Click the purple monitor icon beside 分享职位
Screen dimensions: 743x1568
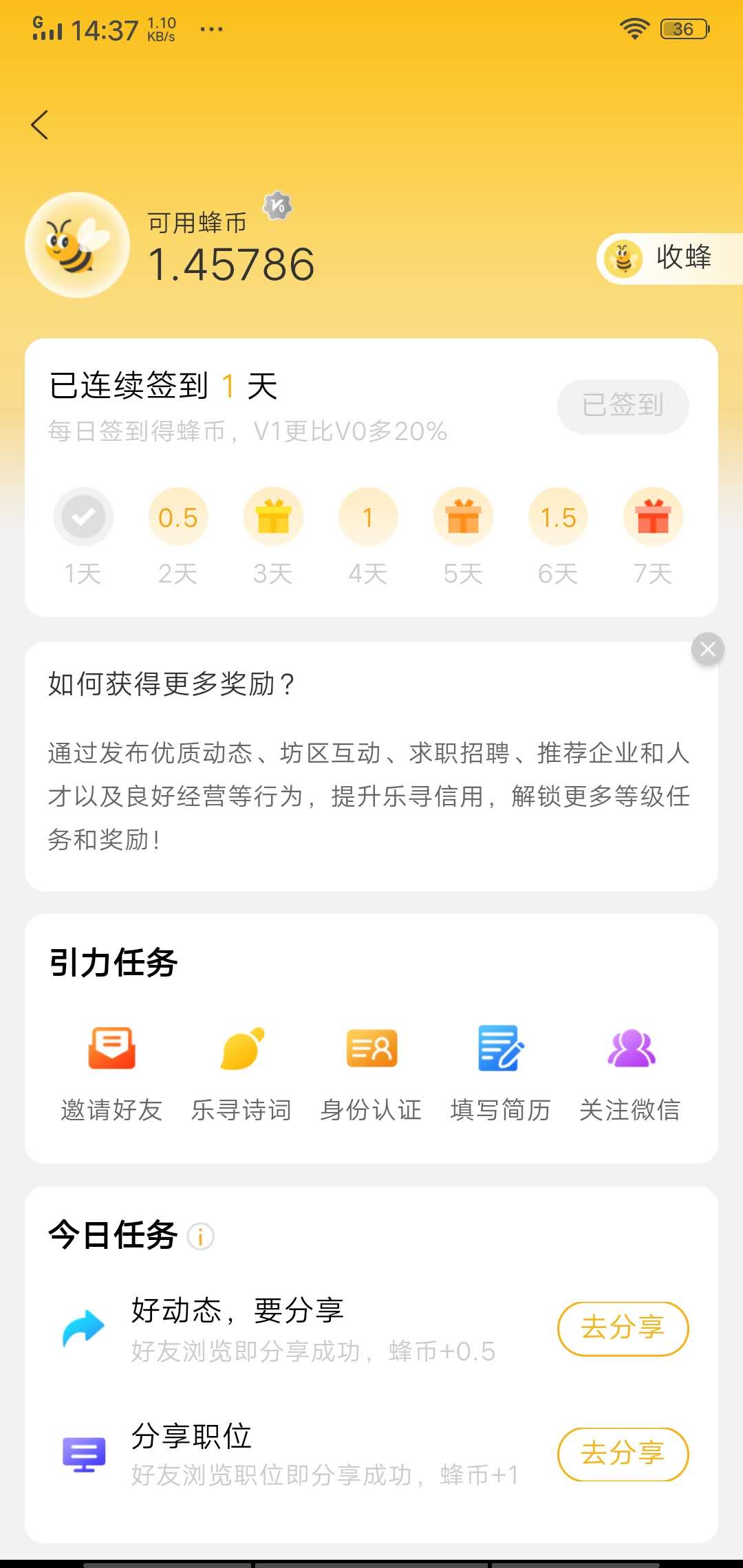83,1455
